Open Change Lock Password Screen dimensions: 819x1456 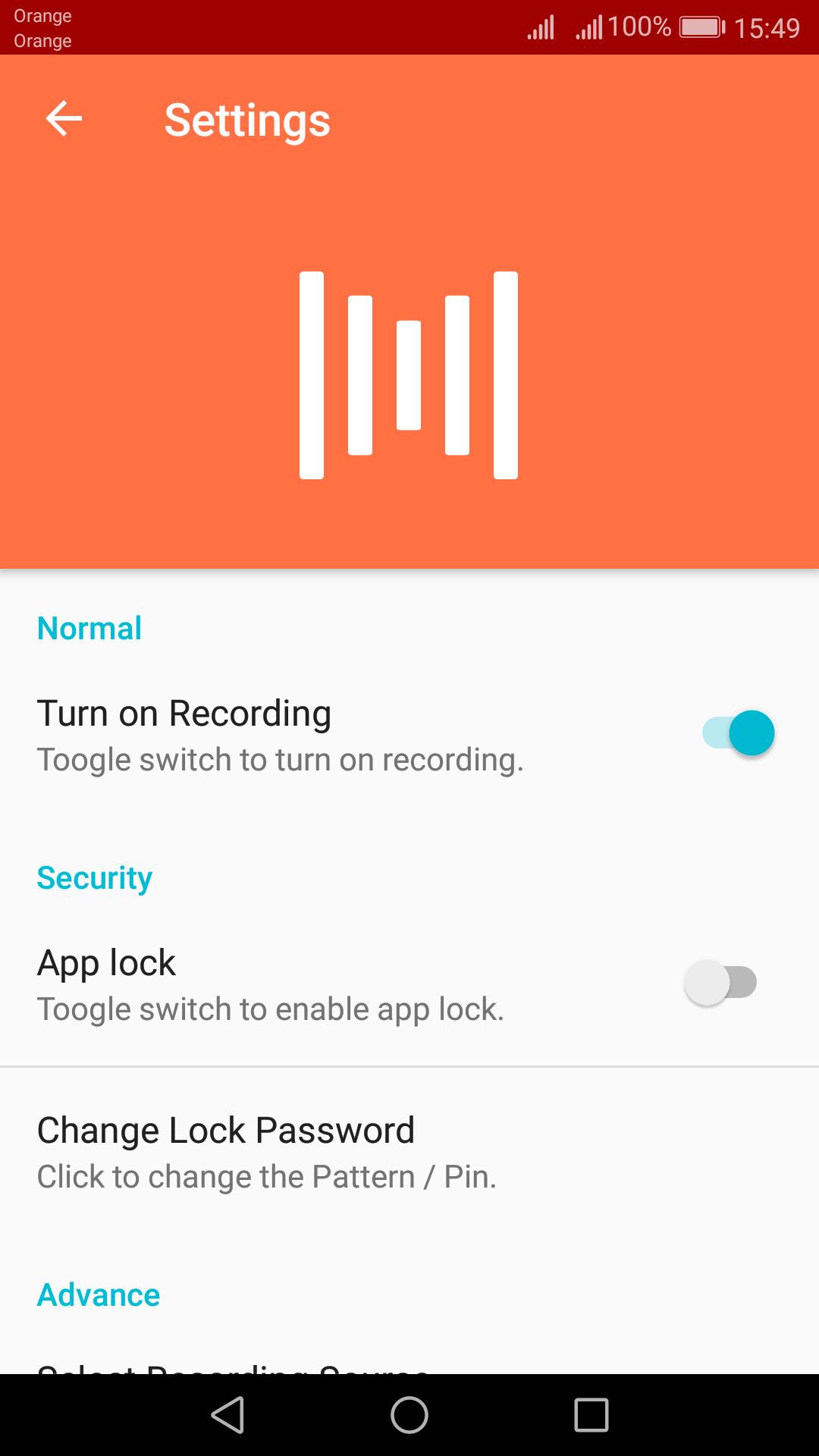[226, 1152]
